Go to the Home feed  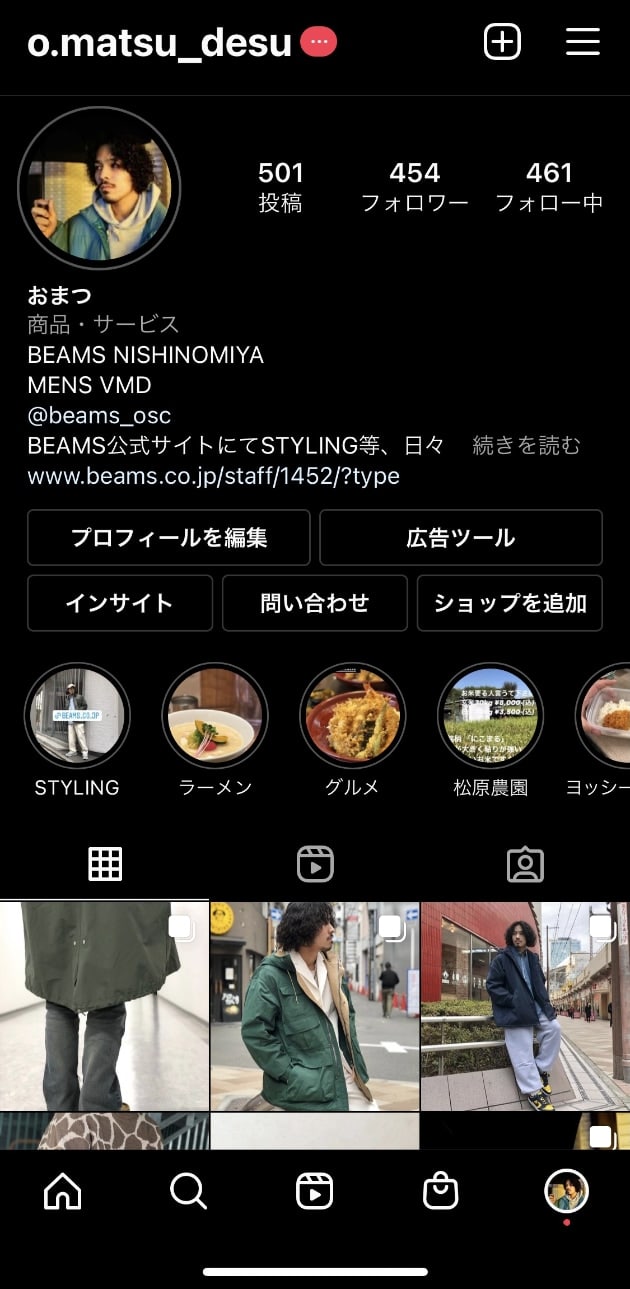pos(63,1191)
